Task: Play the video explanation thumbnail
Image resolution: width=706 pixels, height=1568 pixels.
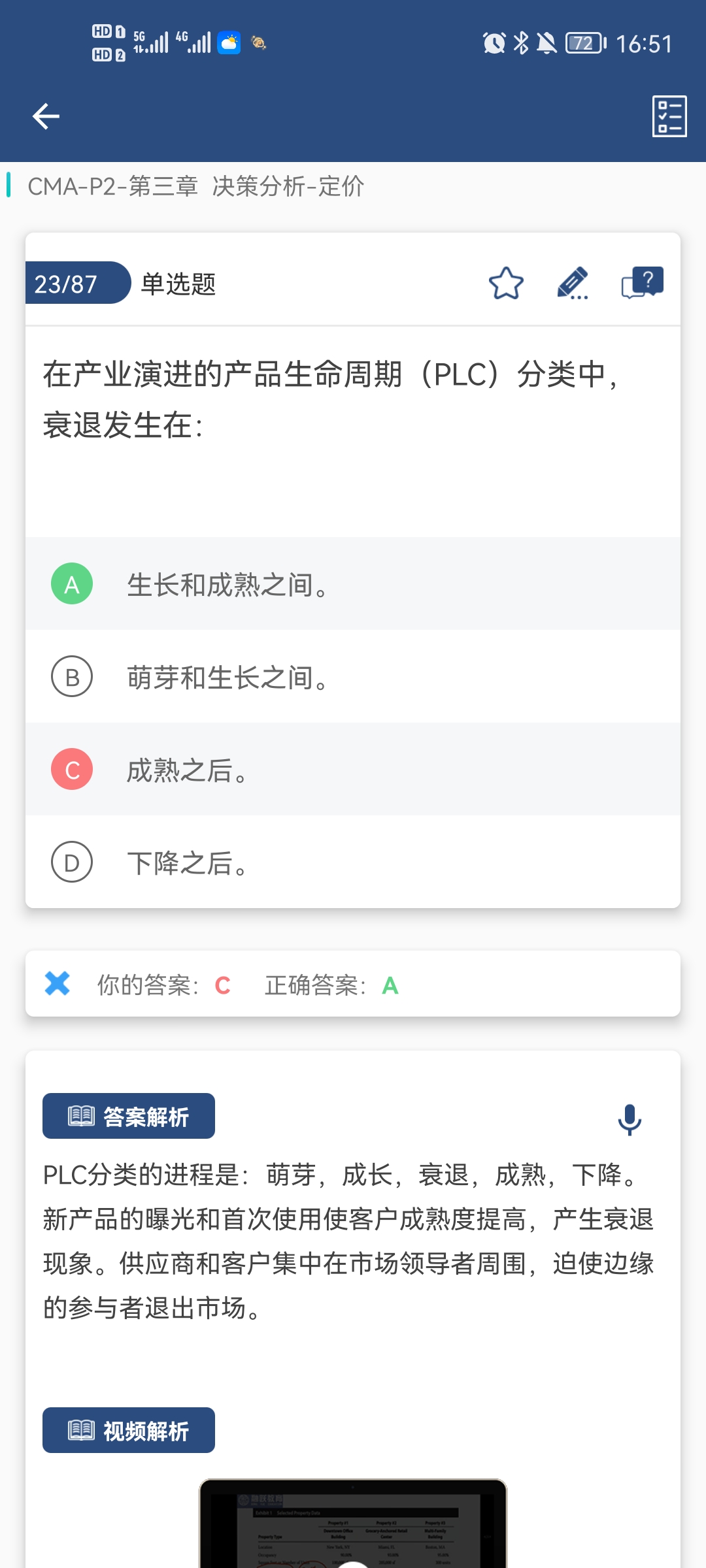Action: 353,1524
